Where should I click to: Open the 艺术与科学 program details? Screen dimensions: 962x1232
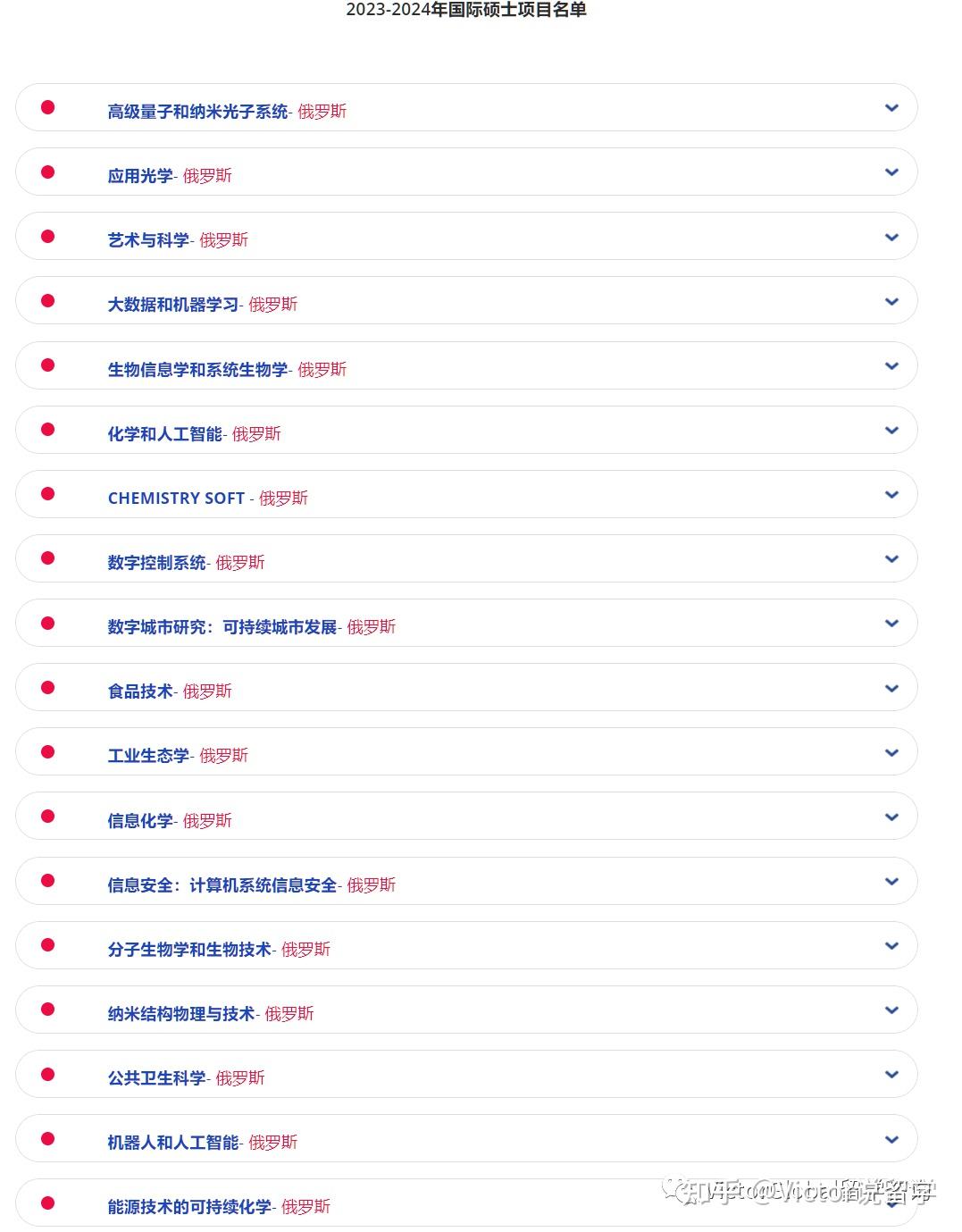point(891,237)
